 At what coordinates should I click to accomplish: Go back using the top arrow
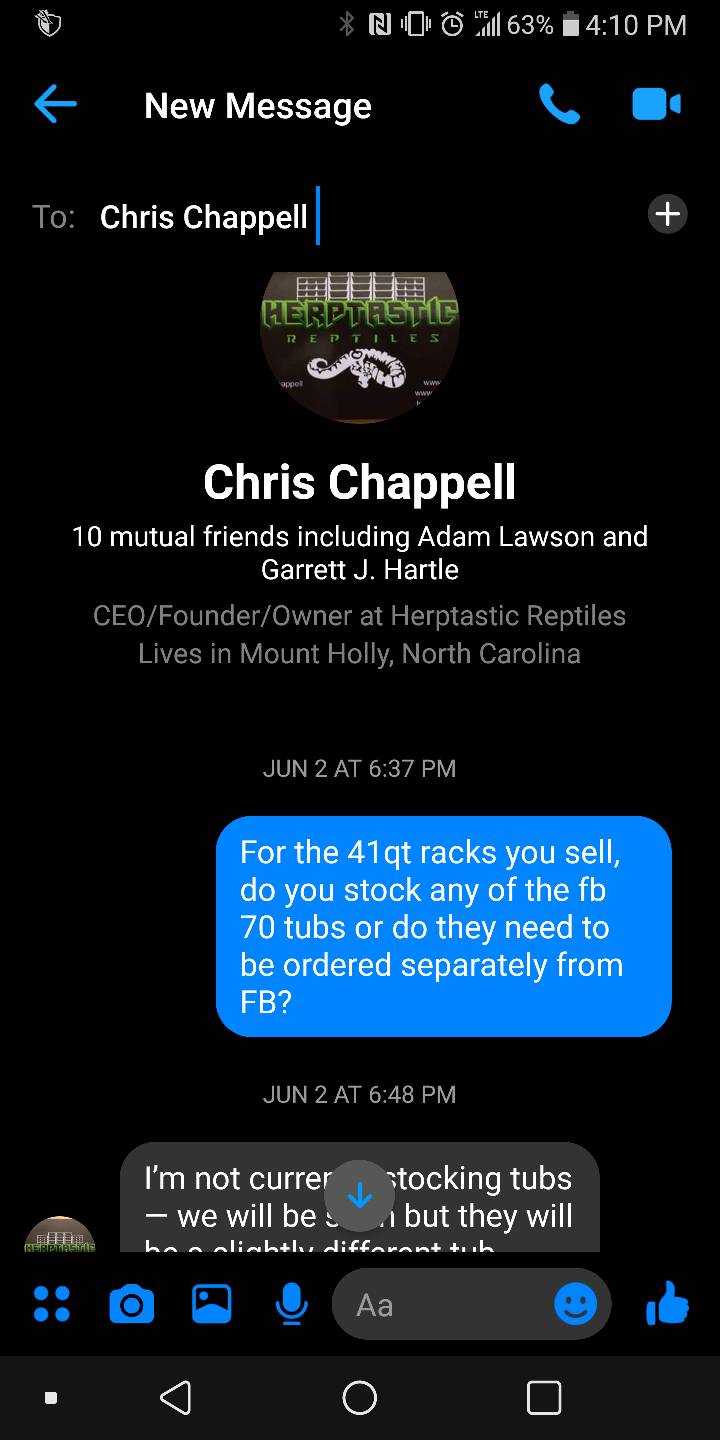click(x=55, y=105)
